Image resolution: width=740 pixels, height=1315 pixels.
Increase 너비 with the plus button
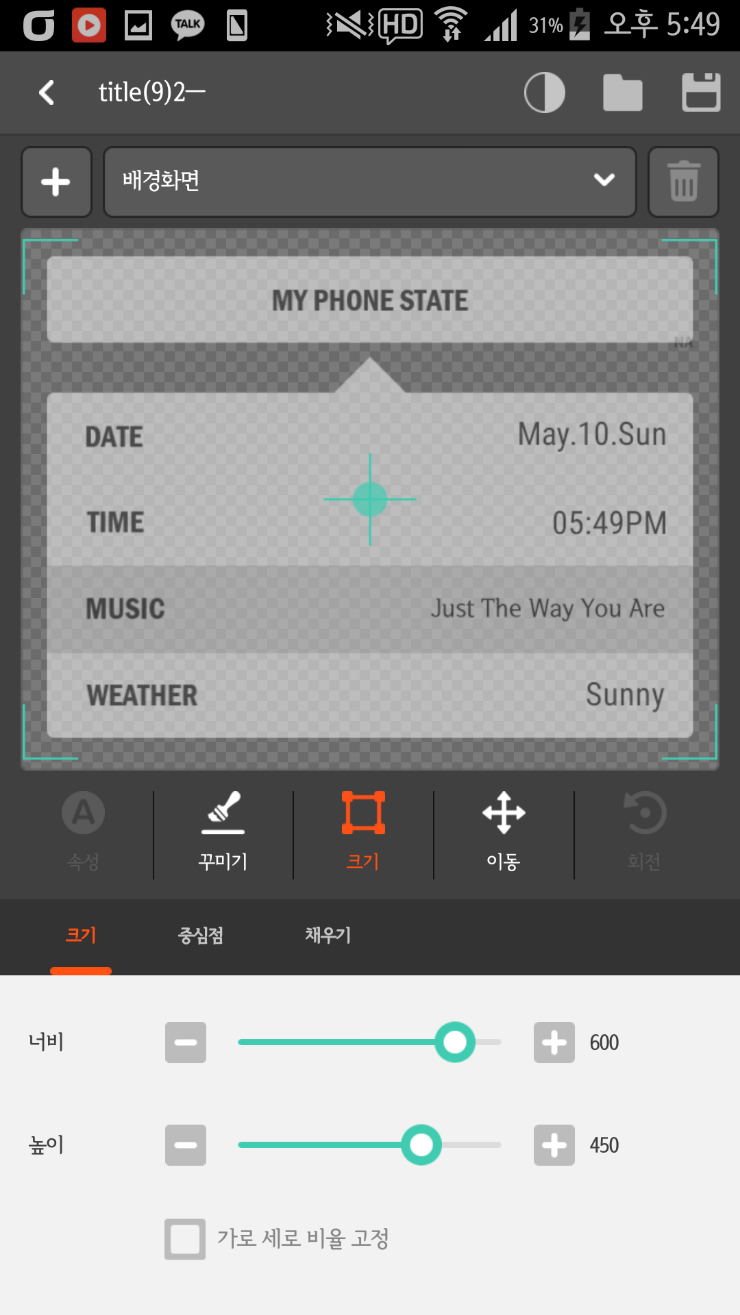(554, 1043)
